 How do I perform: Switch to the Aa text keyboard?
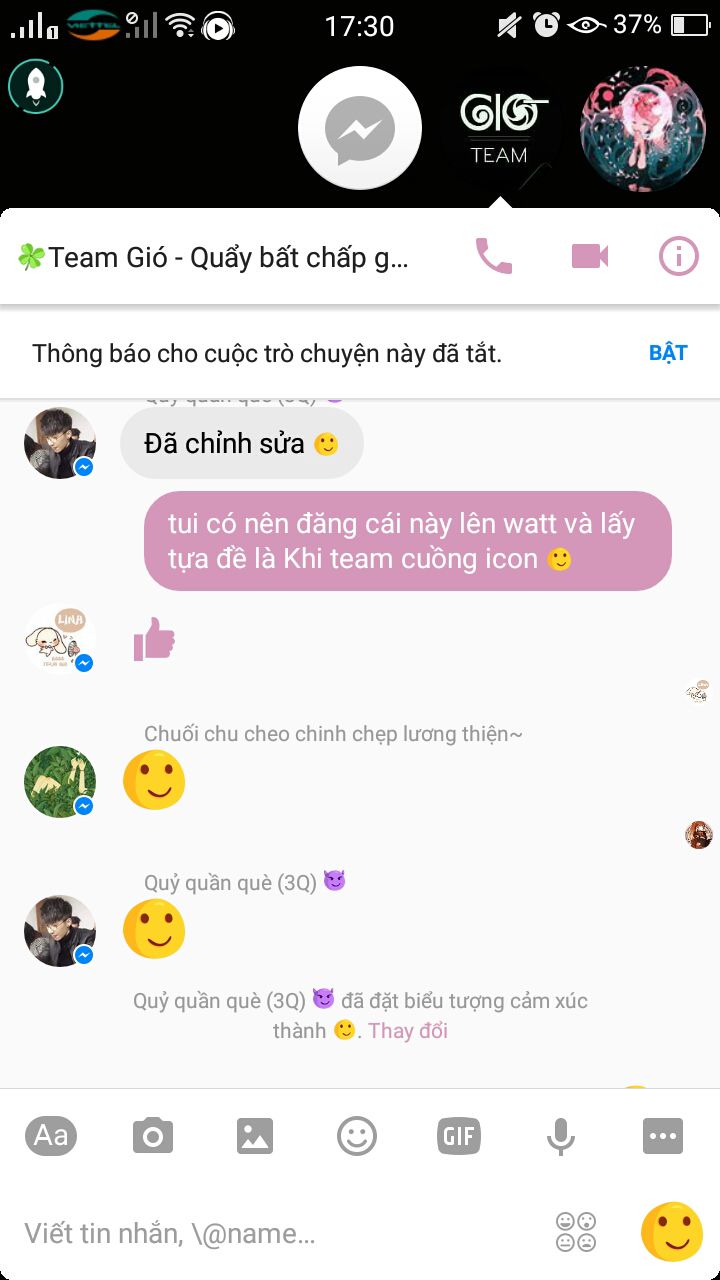pyautogui.click(x=51, y=1136)
